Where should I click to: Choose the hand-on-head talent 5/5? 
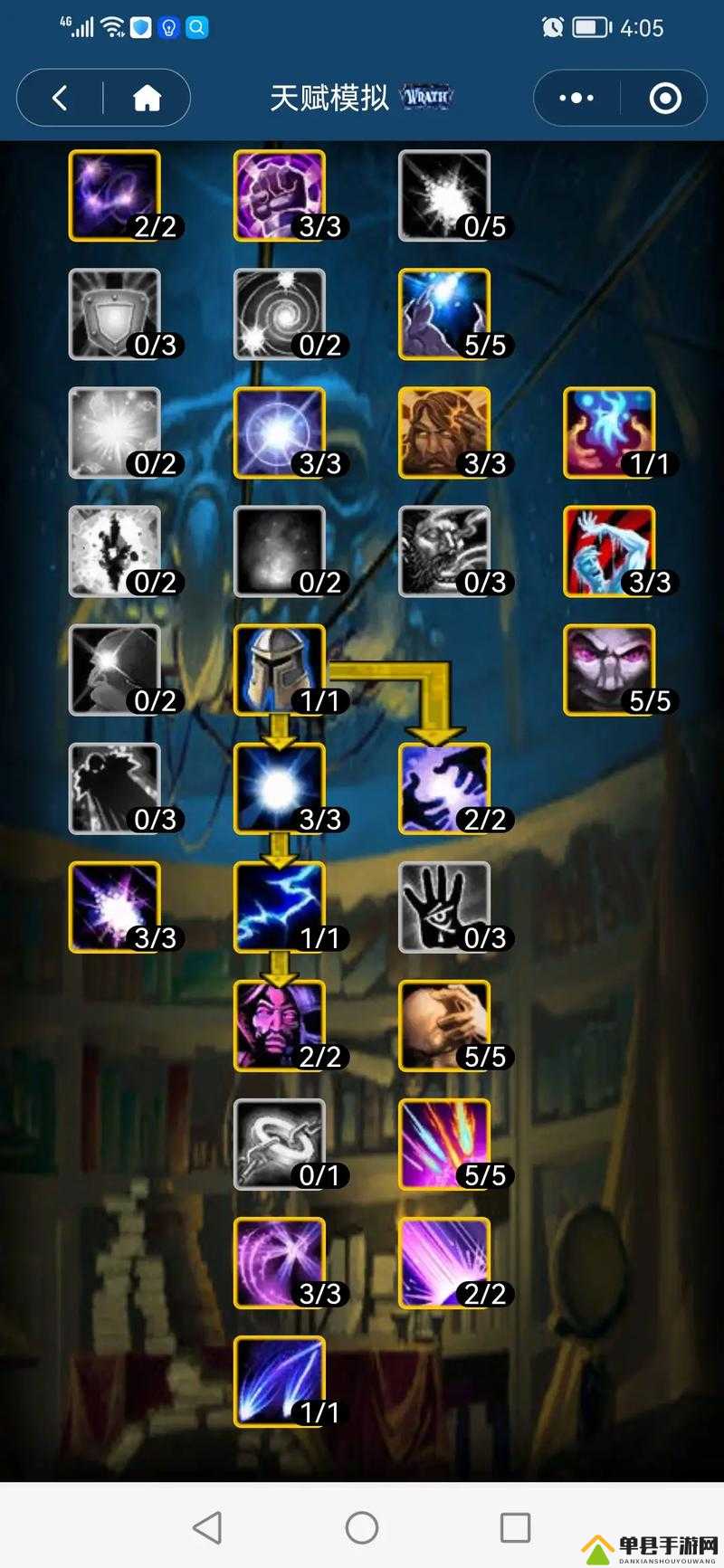(x=444, y=1025)
